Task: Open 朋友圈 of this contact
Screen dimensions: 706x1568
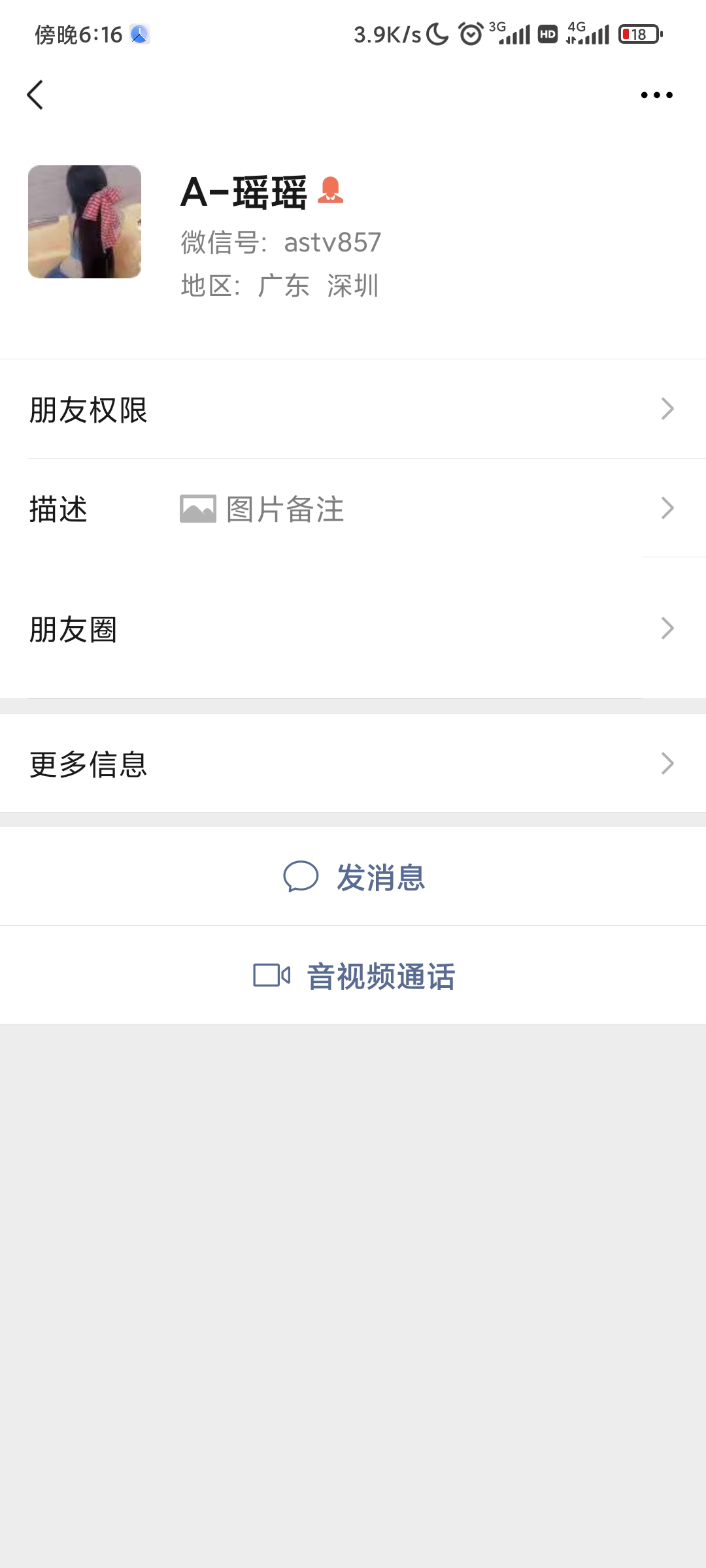Action: click(x=353, y=629)
